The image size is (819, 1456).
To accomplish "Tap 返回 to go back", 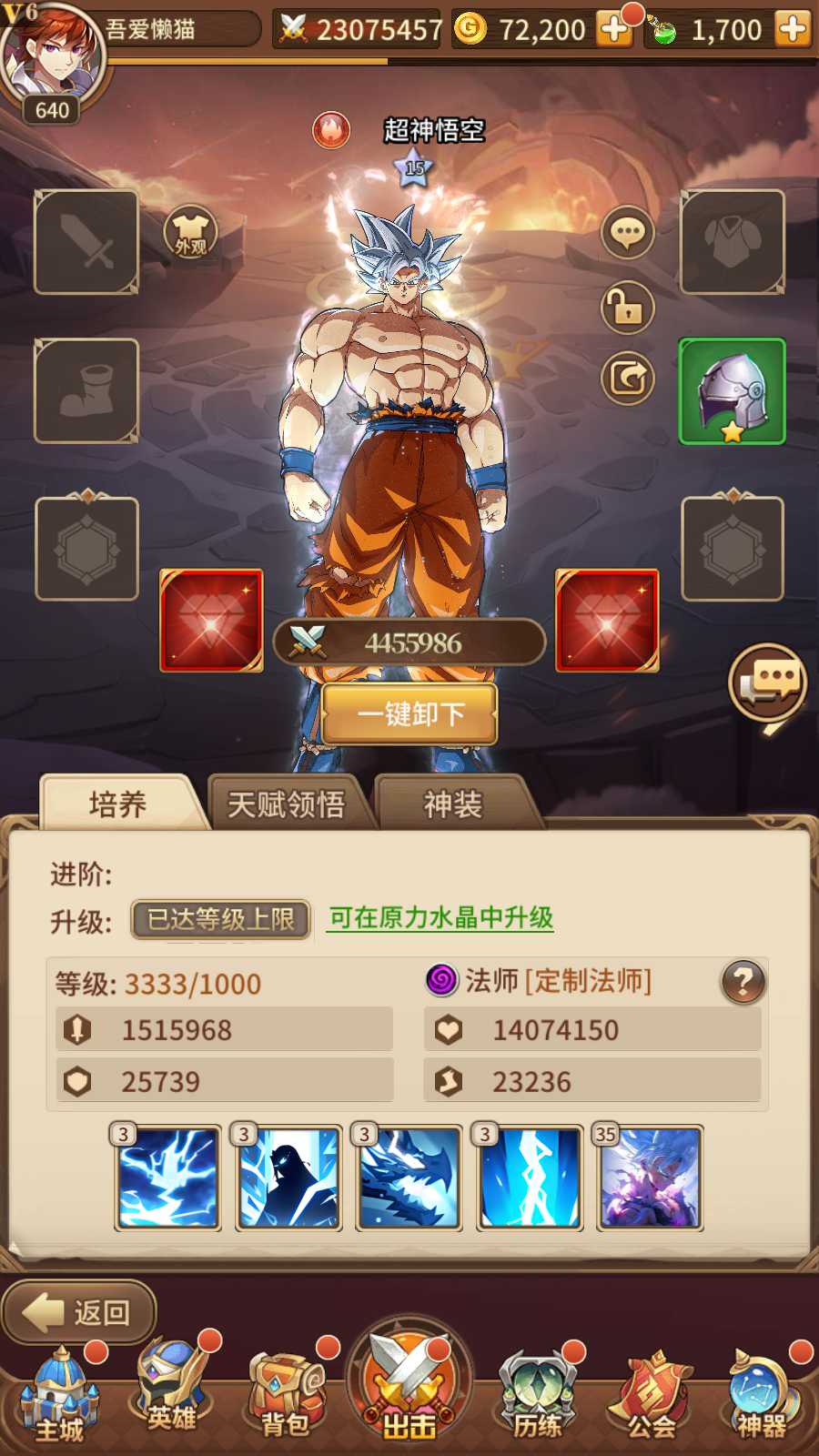I will click(80, 1312).
